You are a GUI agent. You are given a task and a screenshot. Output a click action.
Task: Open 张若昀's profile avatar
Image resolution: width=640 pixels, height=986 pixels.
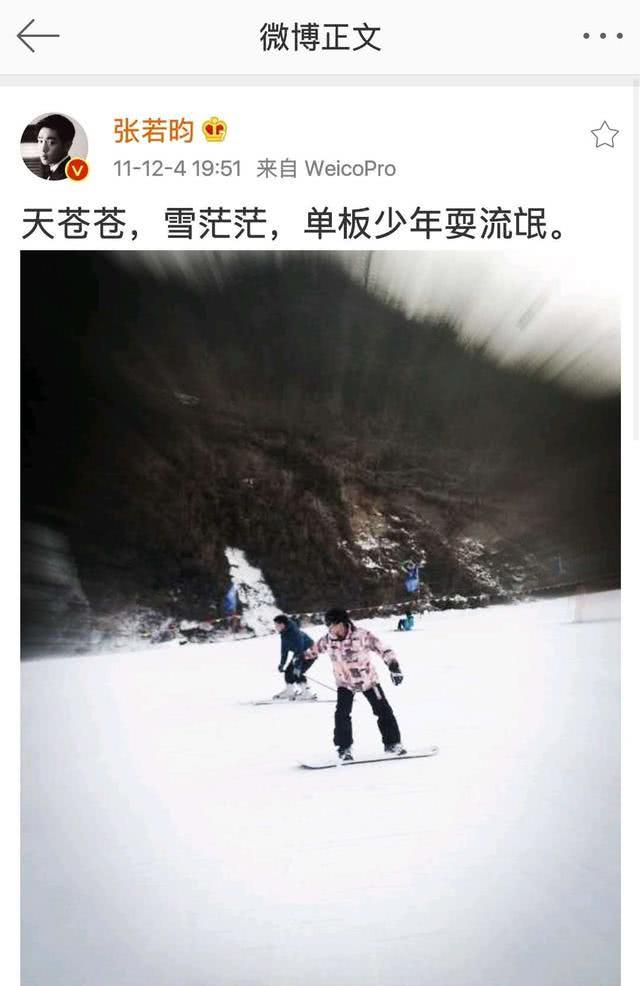54,147
